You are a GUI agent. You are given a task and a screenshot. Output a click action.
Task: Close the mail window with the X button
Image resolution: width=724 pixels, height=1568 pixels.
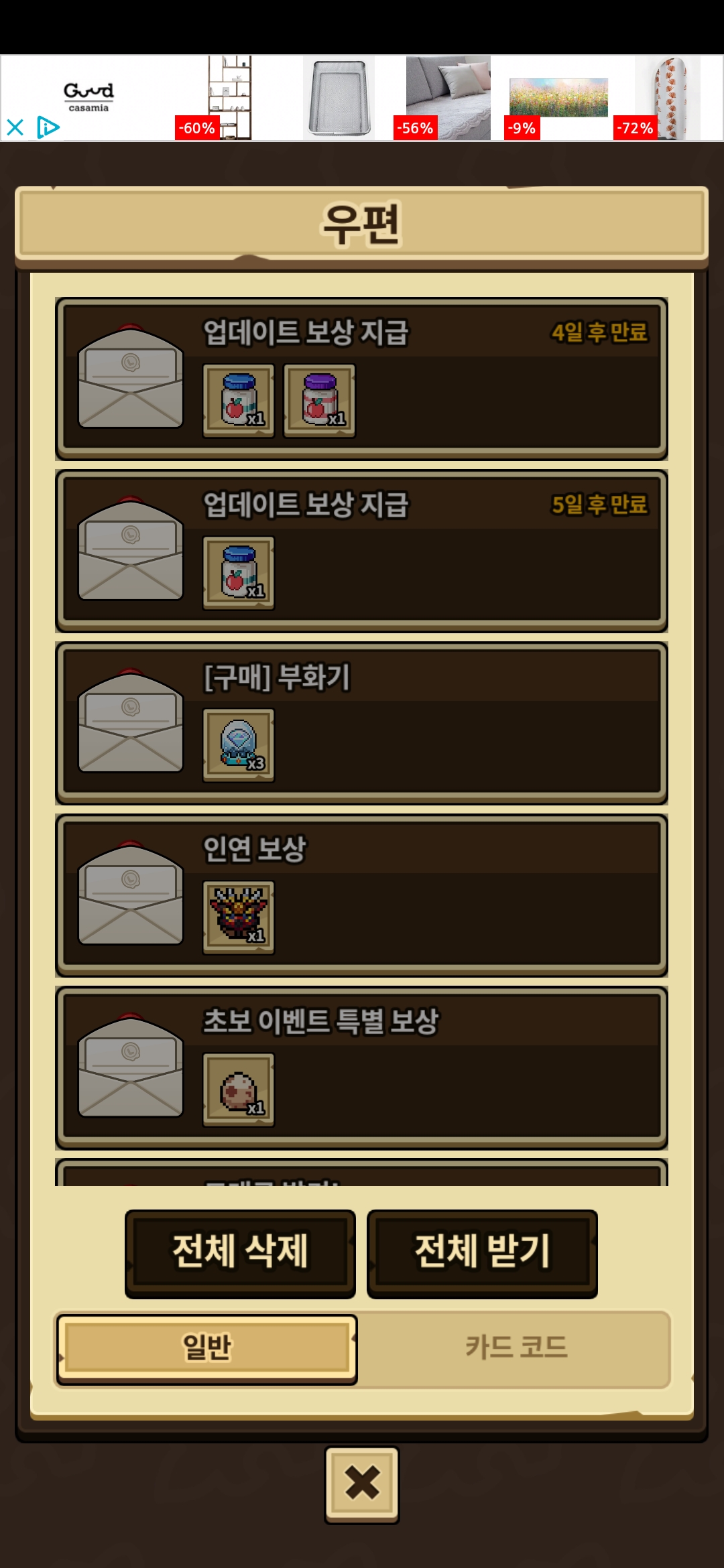tap(362, 1484)
